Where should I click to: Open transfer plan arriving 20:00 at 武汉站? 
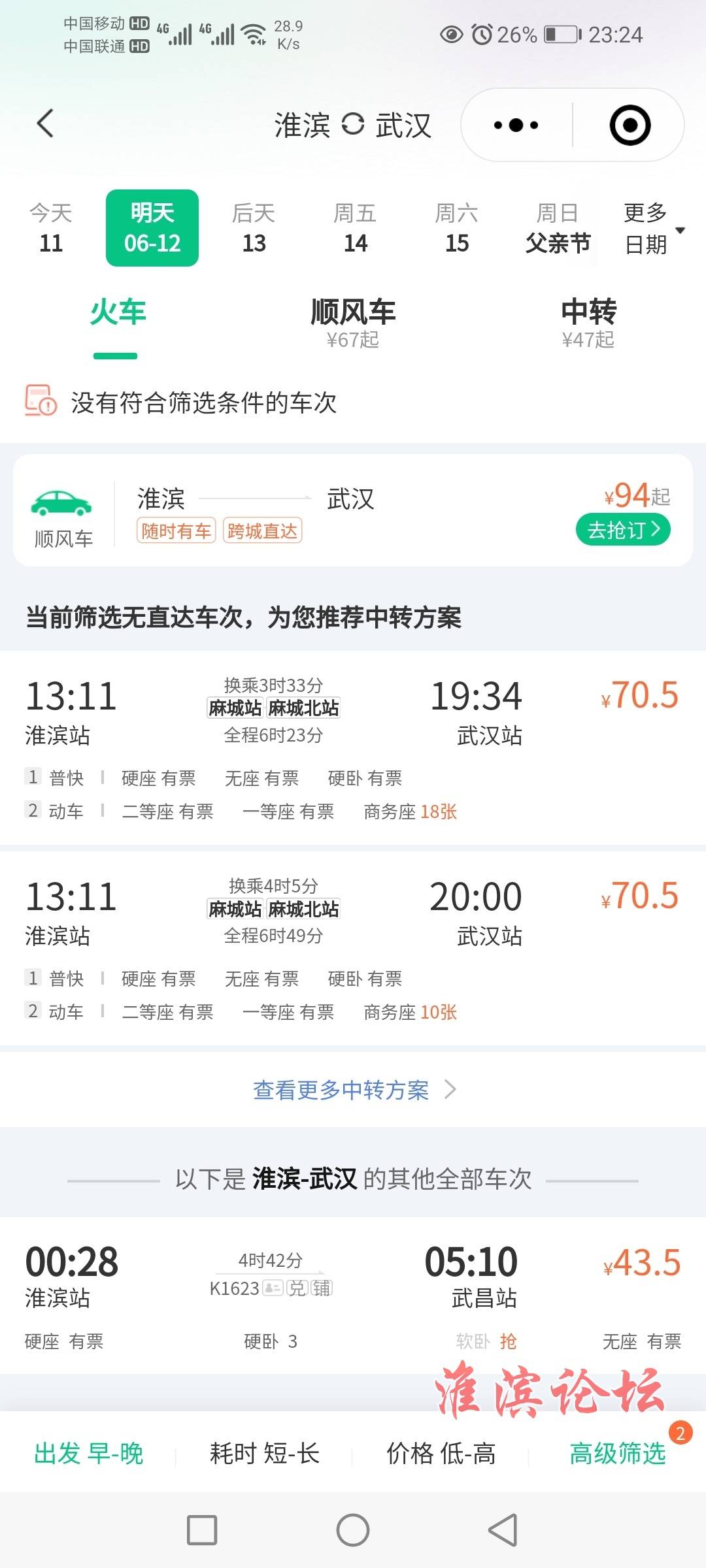(353, 948)
